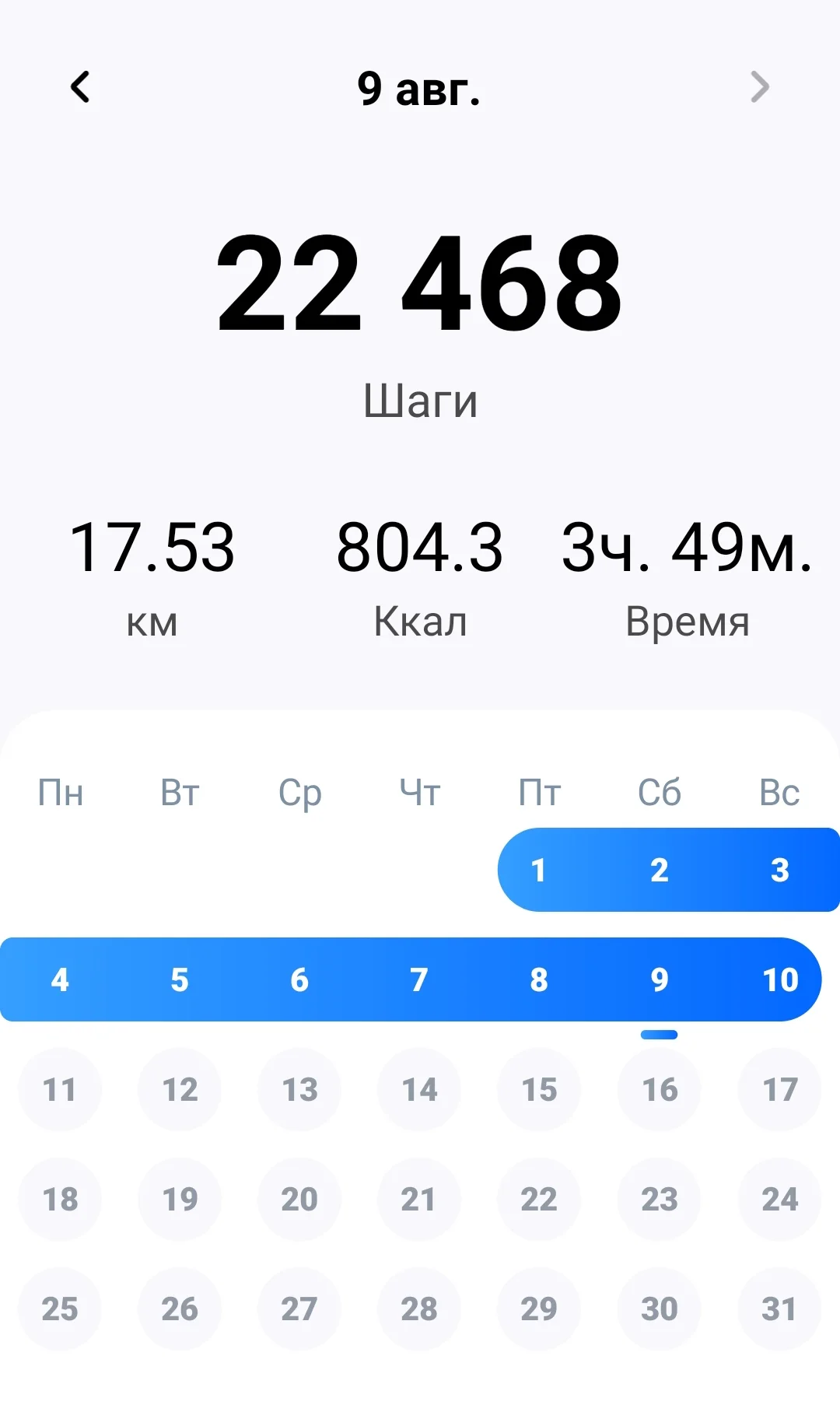
Task: Advance to the next day
Action: pyautogui.click(x=759, y=87)
